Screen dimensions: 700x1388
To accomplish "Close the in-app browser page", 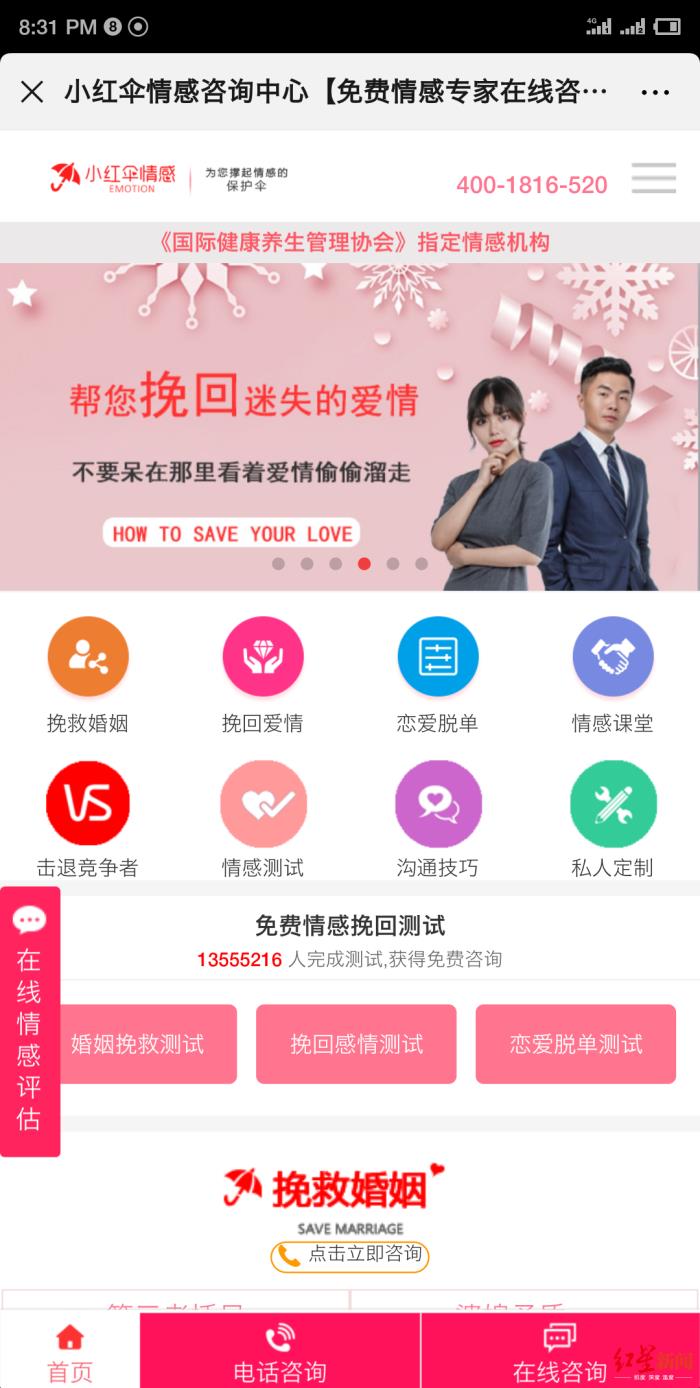I will 32,92.
